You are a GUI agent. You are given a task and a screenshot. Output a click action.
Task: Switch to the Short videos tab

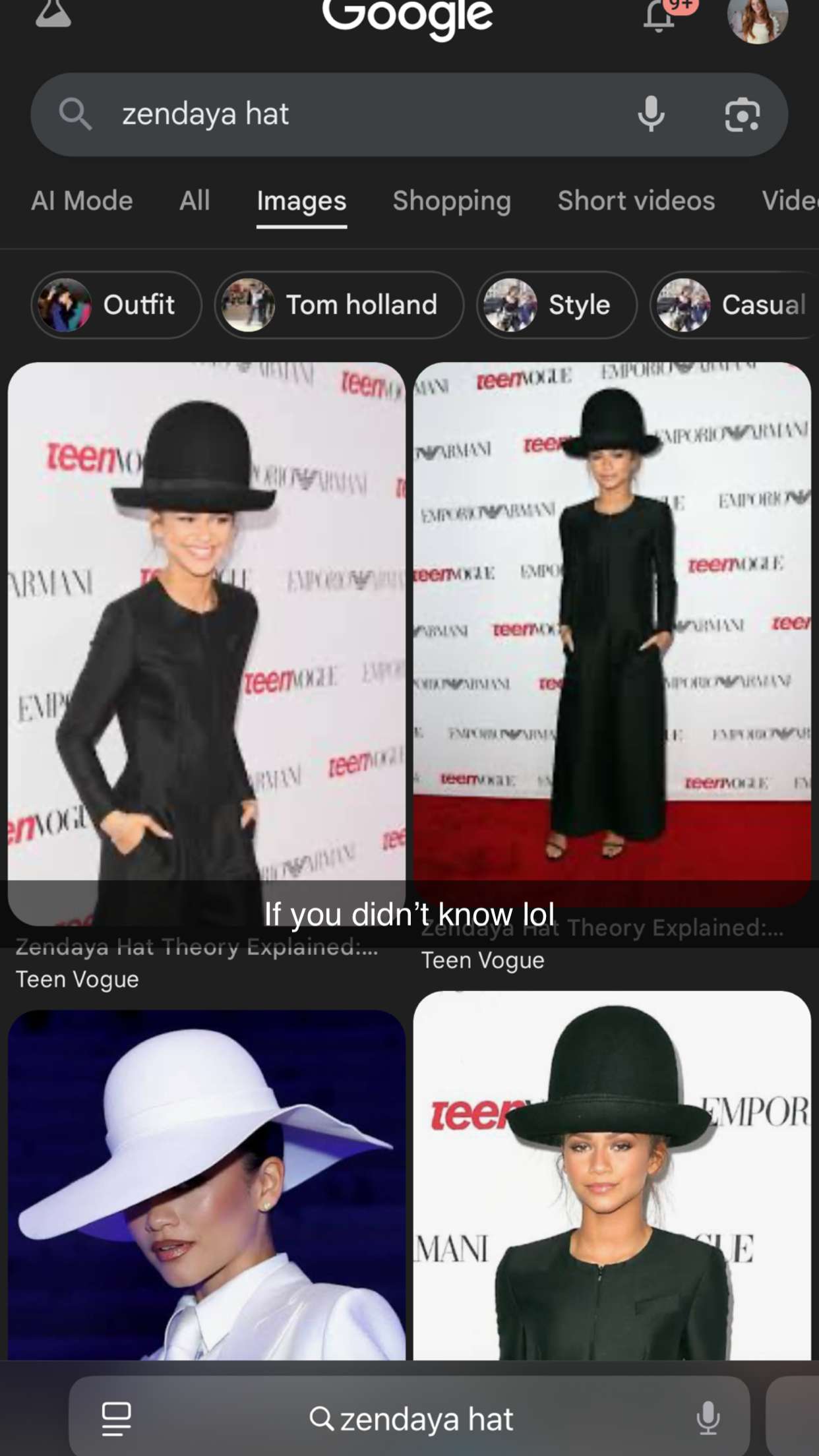[x=636, y=200]
